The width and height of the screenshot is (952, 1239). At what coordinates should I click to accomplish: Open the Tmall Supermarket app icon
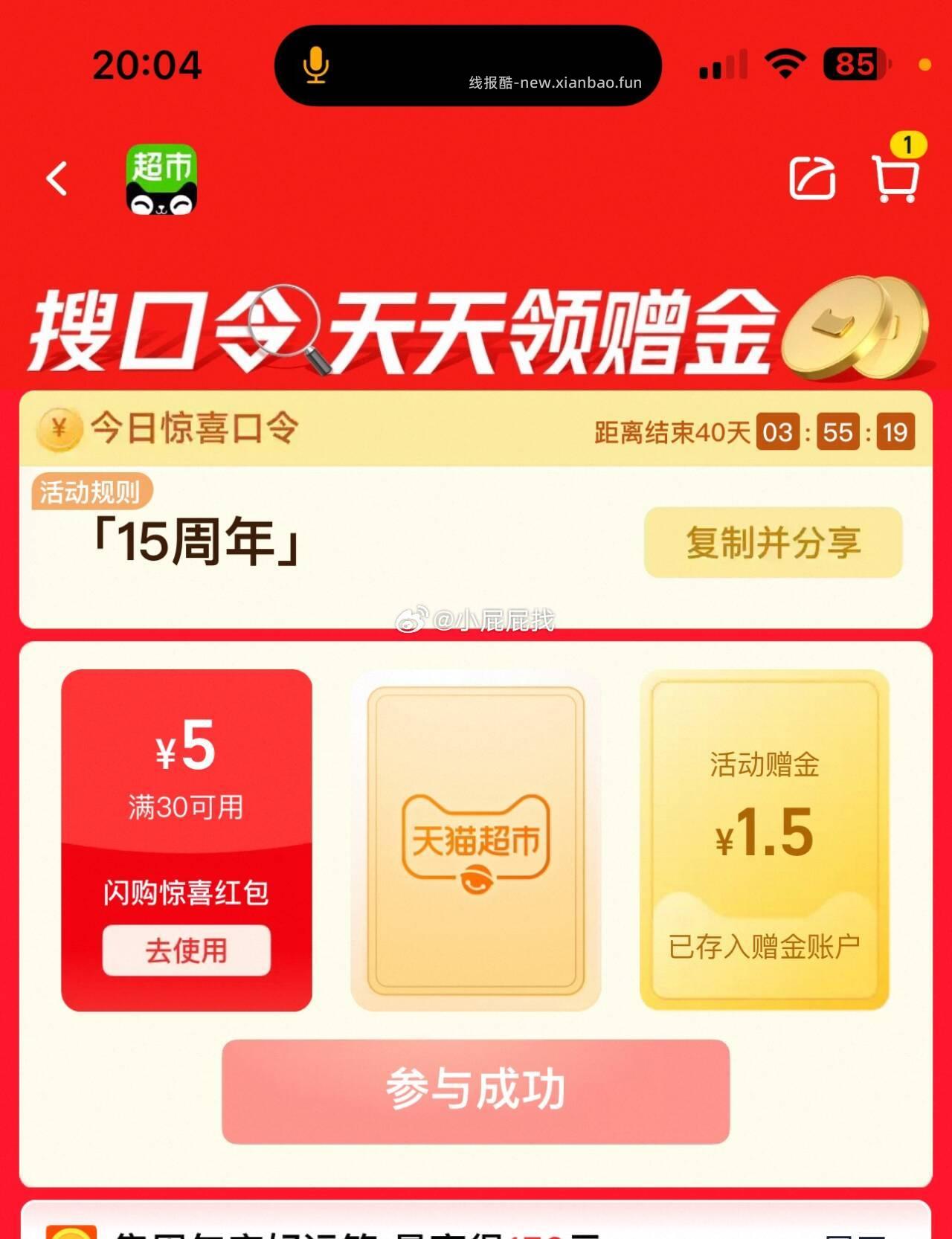tap(162, 180)
